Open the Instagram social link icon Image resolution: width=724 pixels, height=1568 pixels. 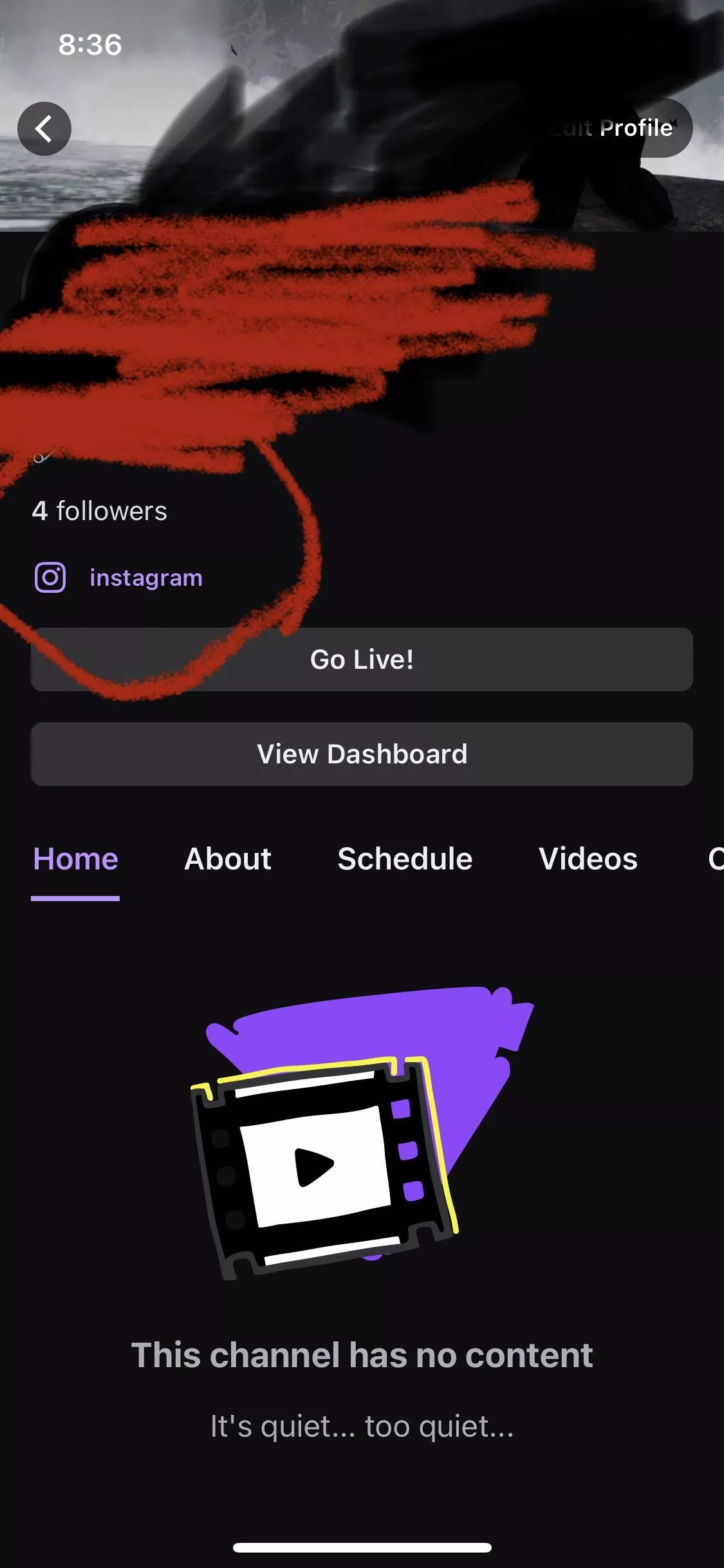(51, 577)
